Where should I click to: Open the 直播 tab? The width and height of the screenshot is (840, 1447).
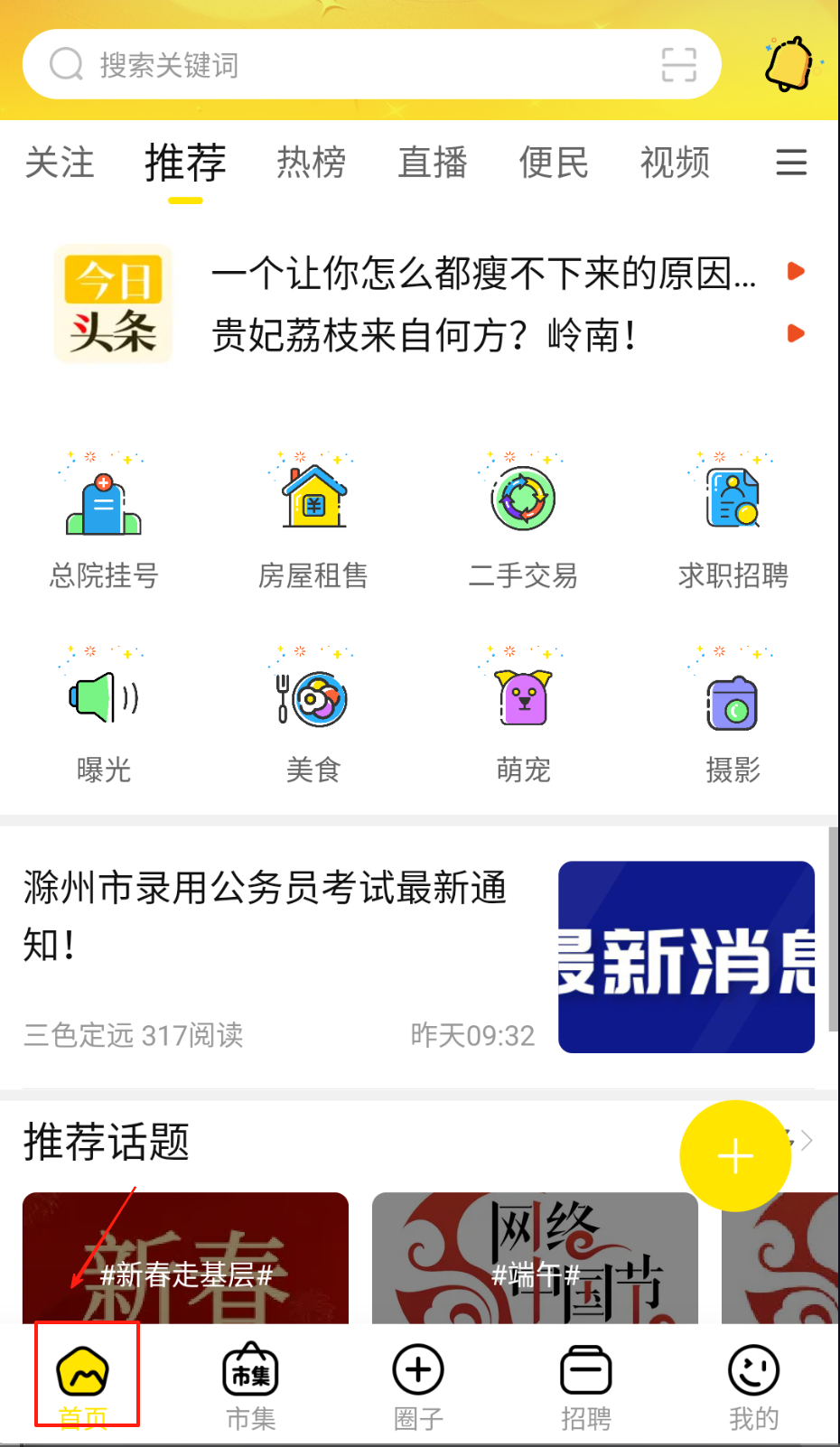tap(433, 163)
